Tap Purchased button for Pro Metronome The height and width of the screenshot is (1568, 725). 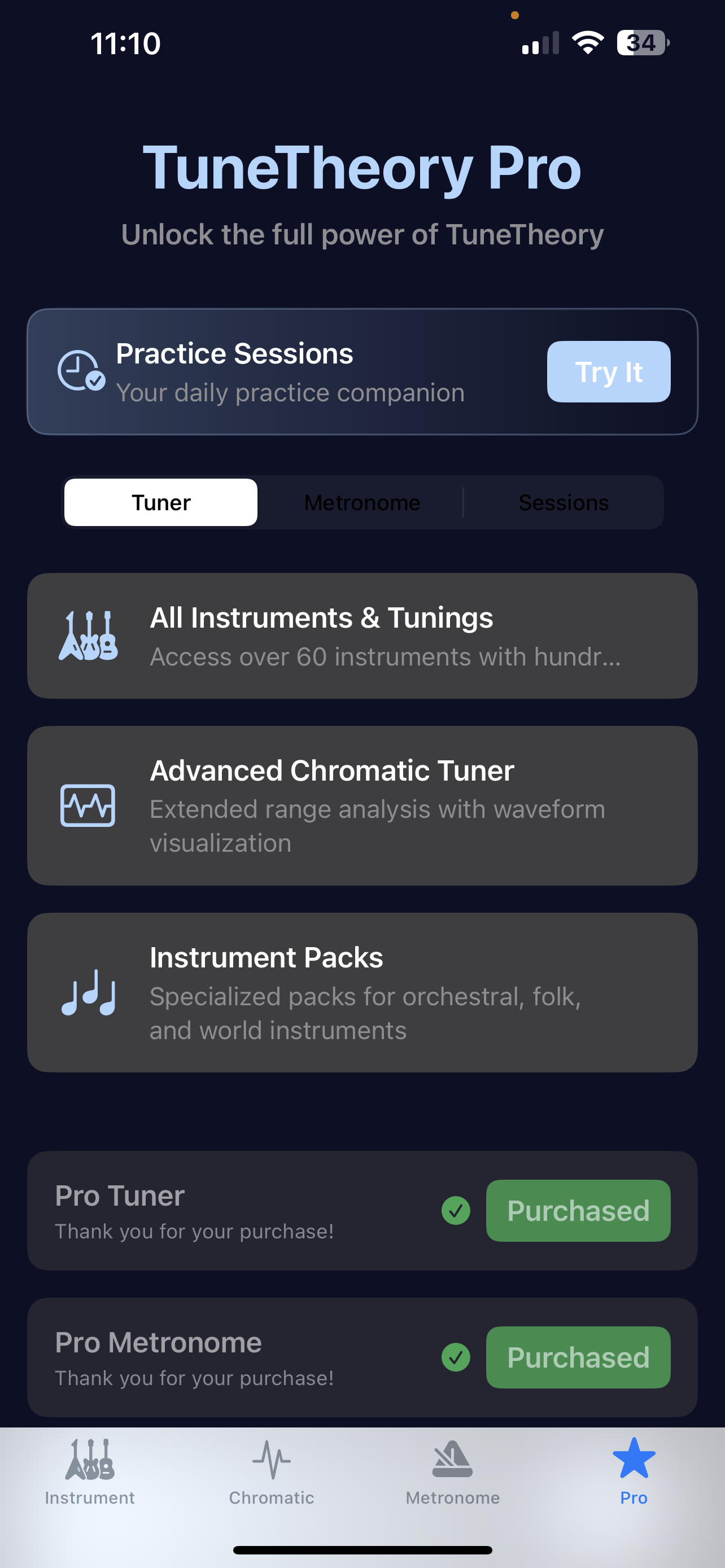click(578, 1357)
